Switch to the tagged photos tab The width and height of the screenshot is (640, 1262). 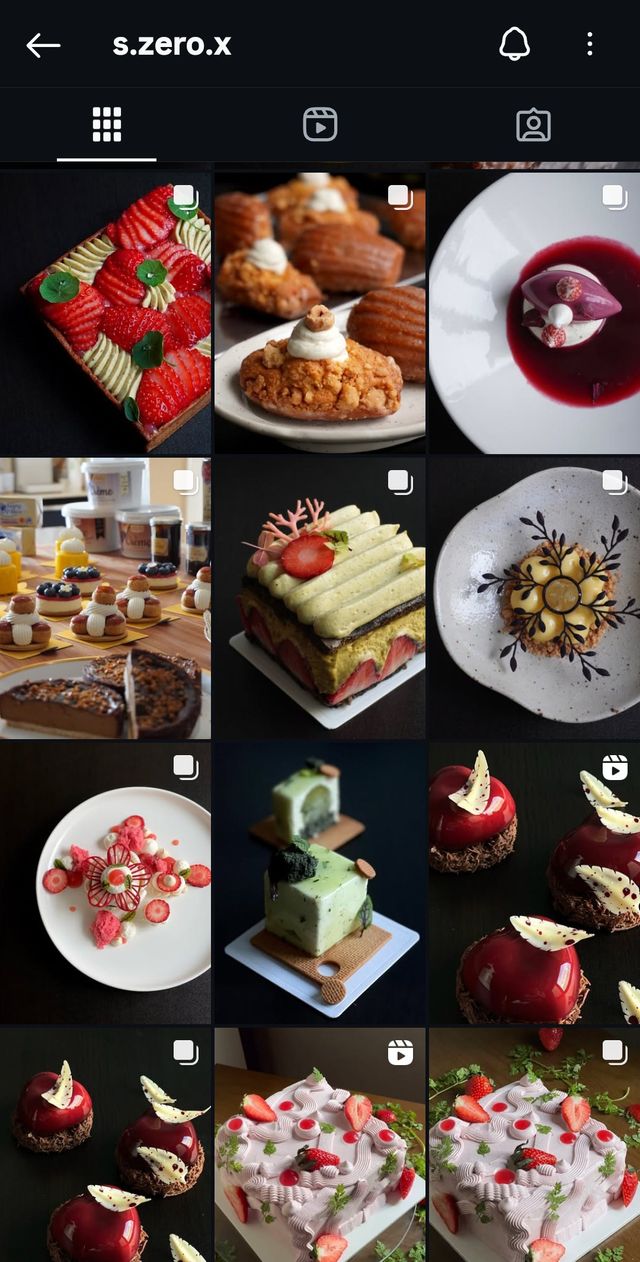[533, 125]
